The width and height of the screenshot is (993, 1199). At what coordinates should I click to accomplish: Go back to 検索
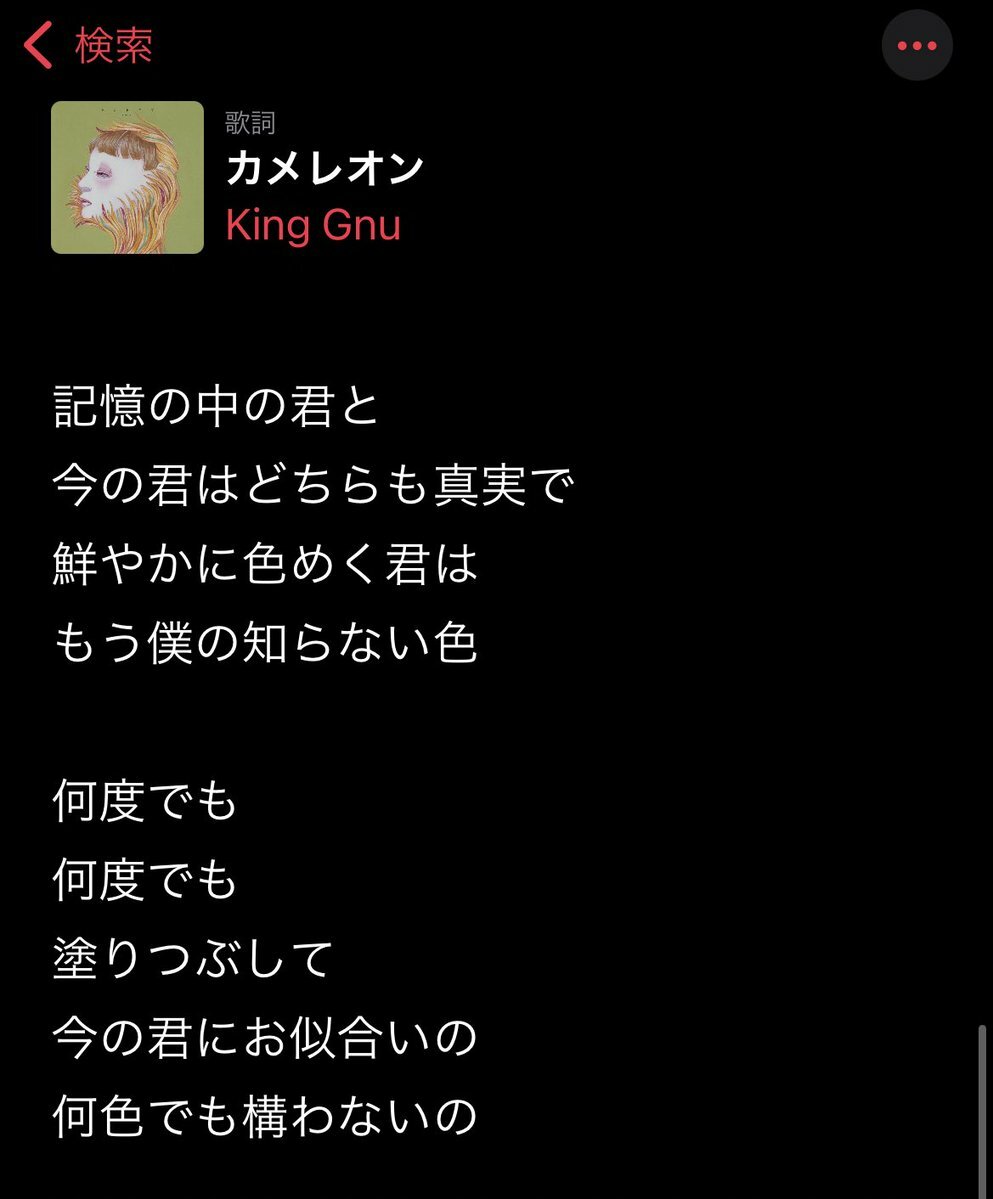click(88, 46)
